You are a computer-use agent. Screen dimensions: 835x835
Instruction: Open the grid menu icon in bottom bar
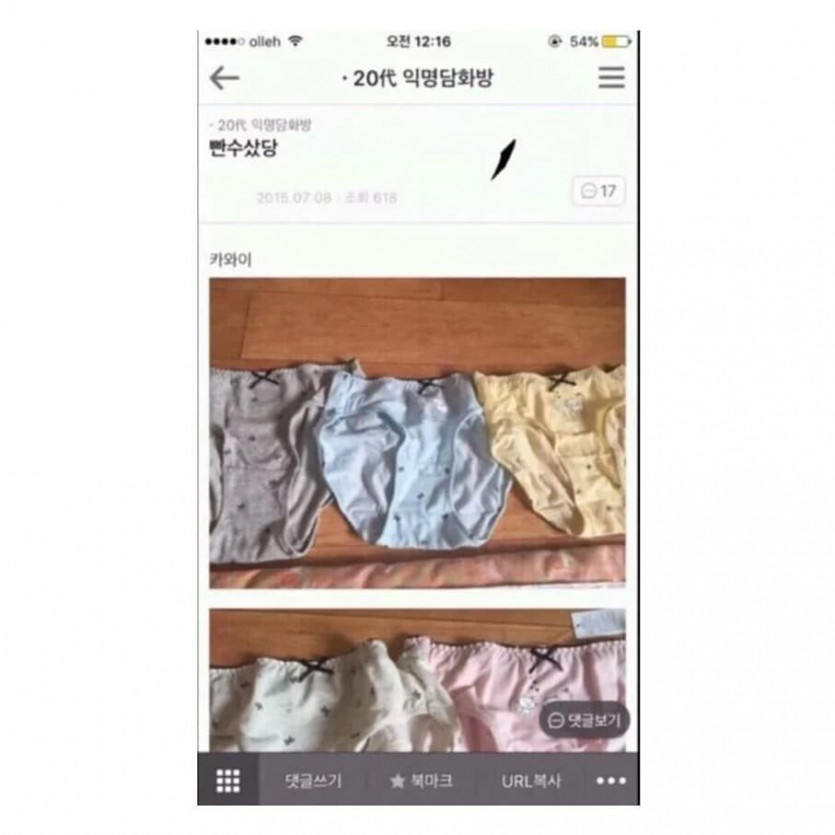(x=228, y=780)
